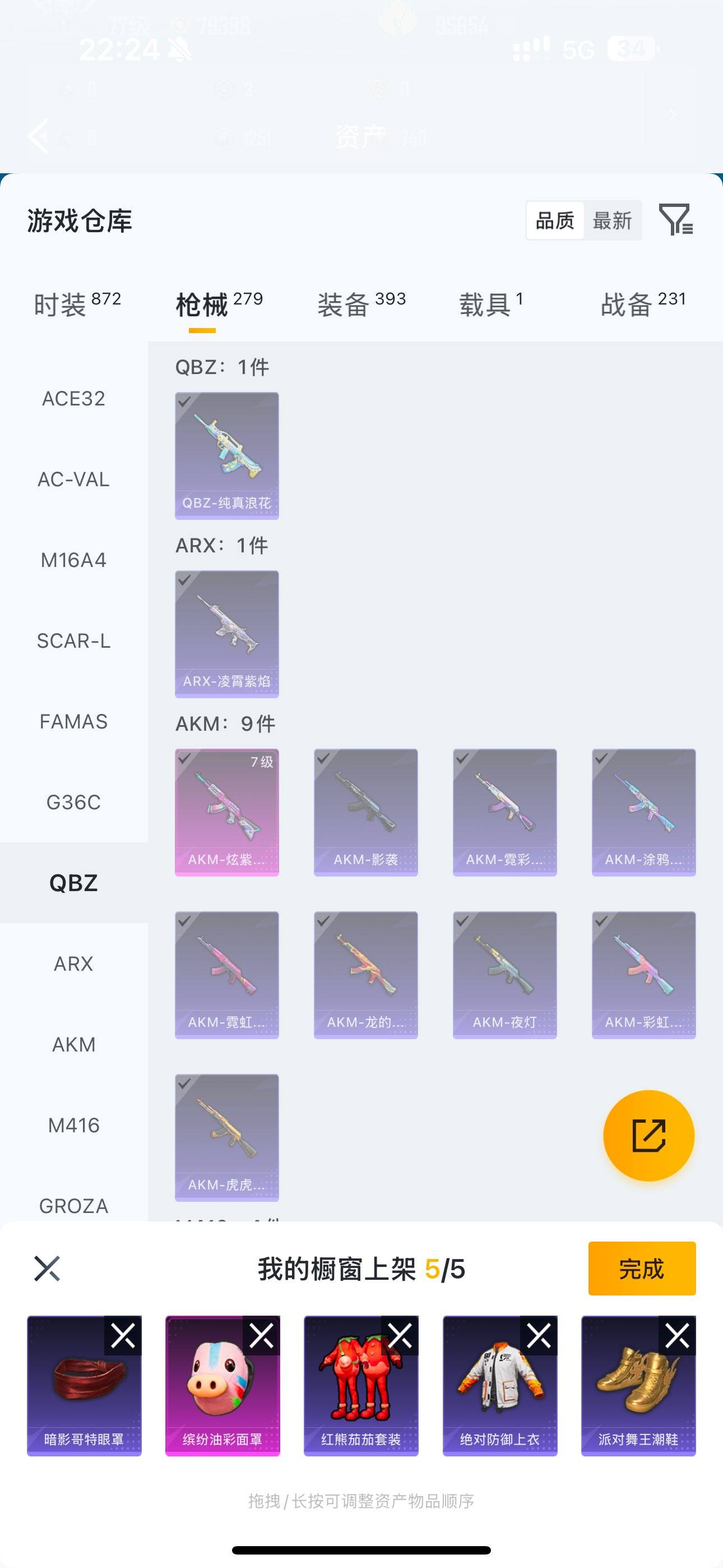The width and height of the screenshot is (723, 1568).
Task: Switch to the 装备 tab
Action: [x=361, y=305]
